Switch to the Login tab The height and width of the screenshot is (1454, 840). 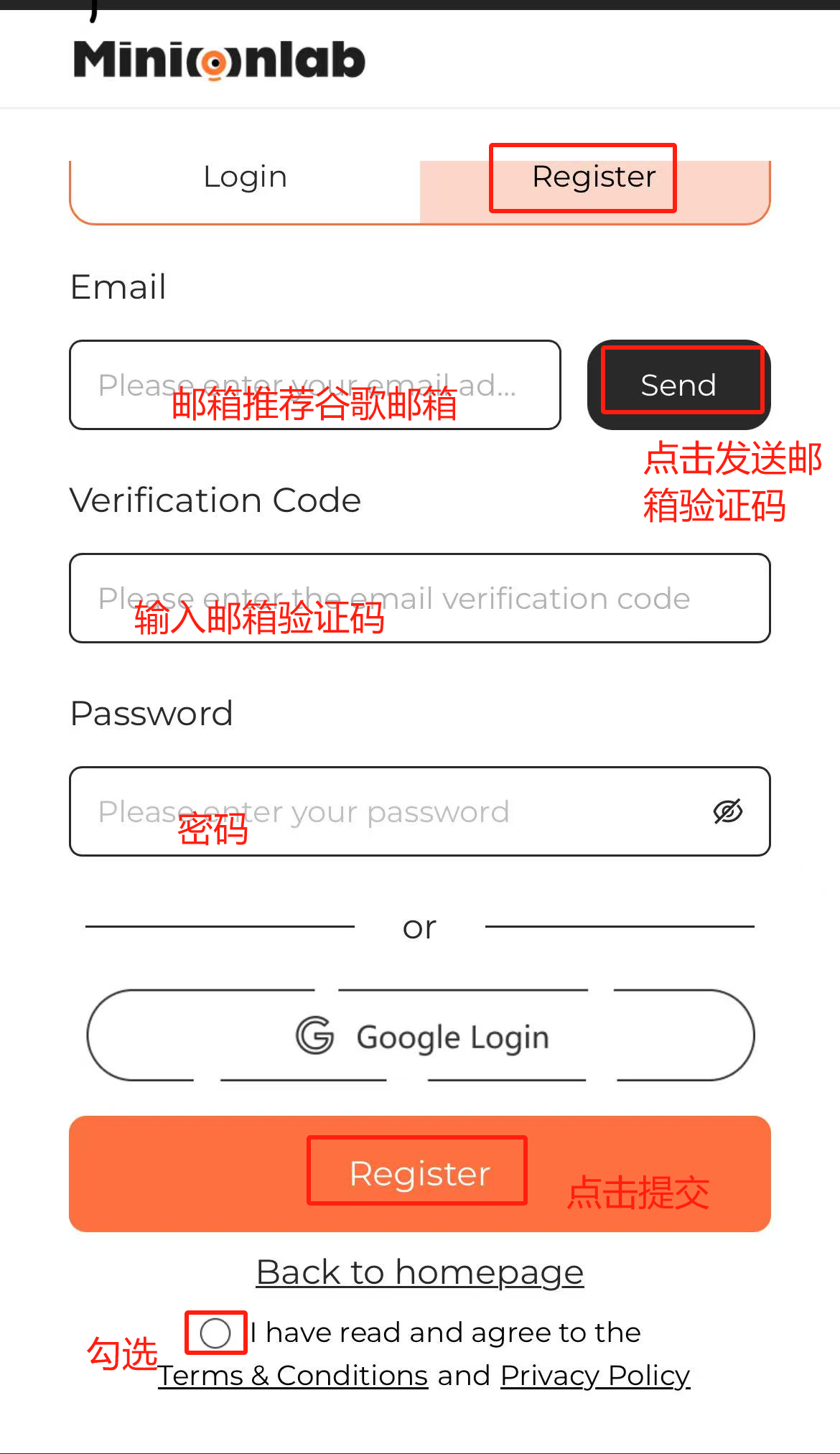point(245,177)
